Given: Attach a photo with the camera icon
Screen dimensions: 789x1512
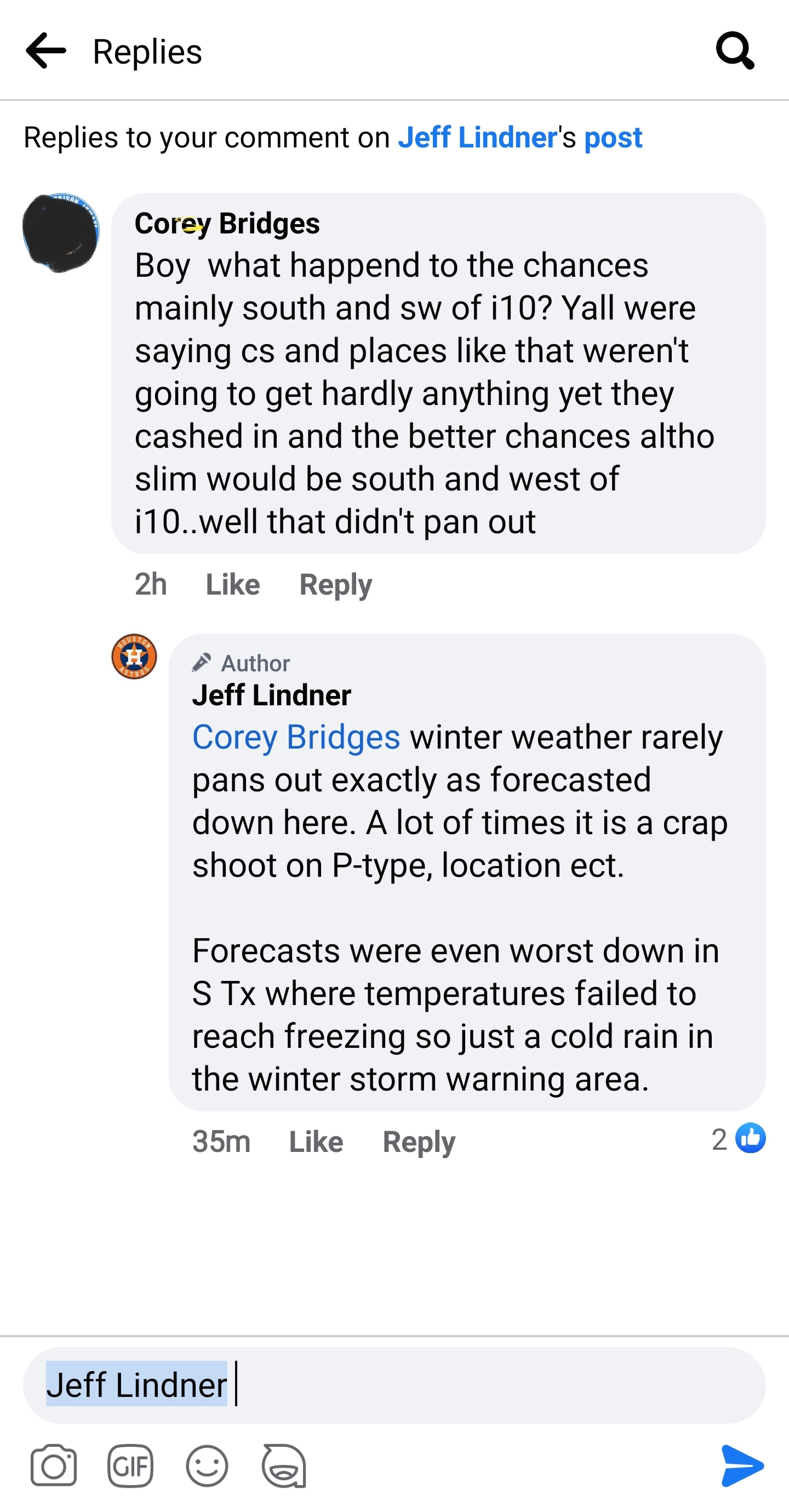Looking at the screenshot, I should [54, 1465].
